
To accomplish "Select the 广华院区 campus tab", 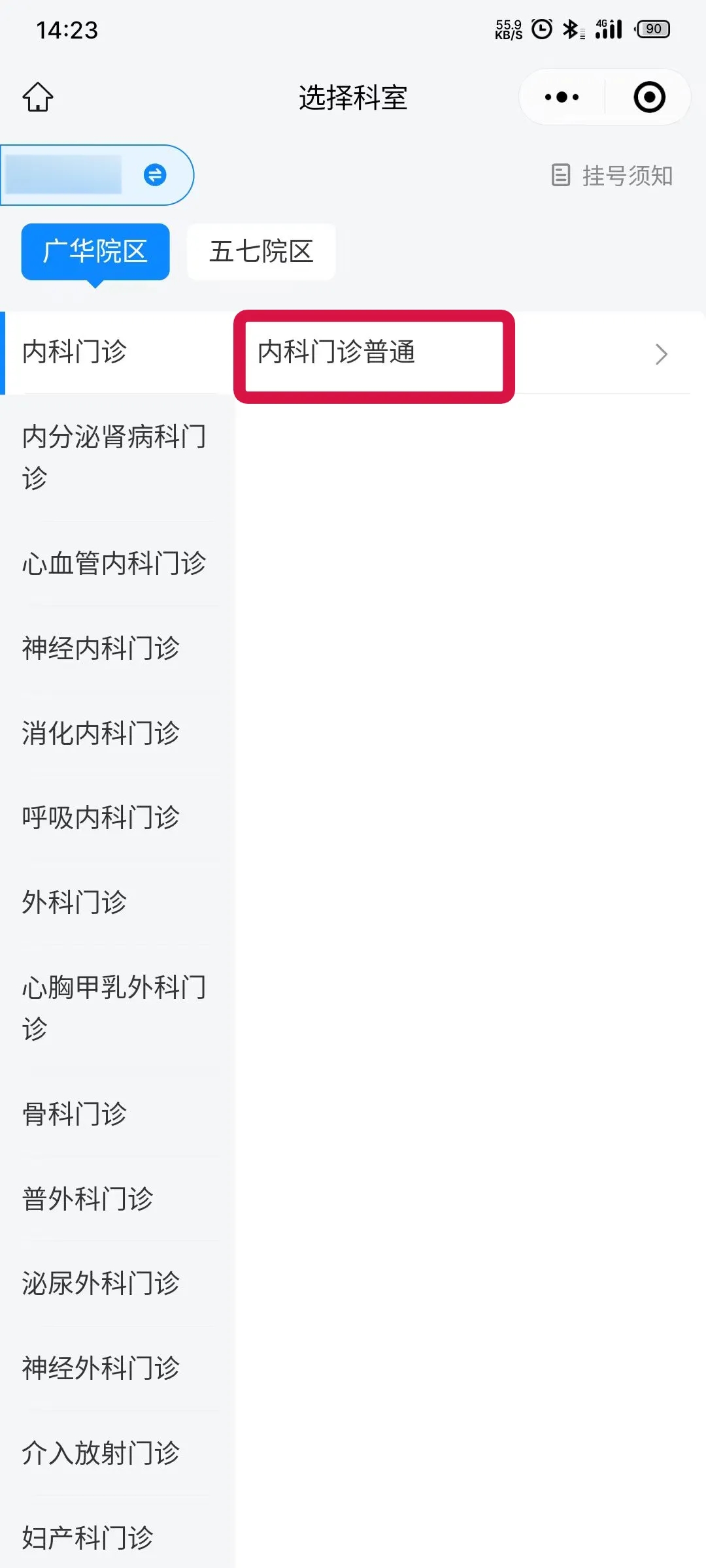I will [x=95, y=252].
